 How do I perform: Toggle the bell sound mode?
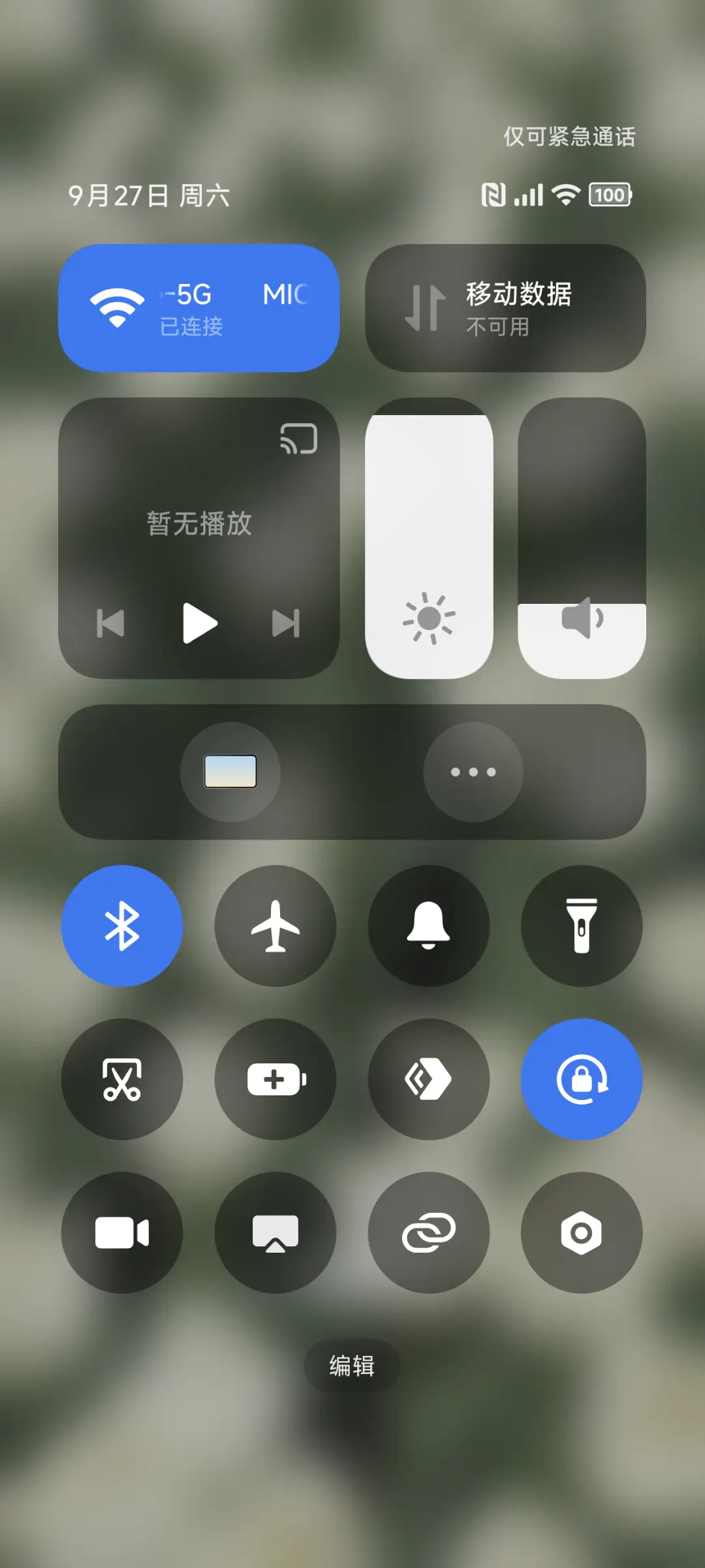click(x=429, y=926)
